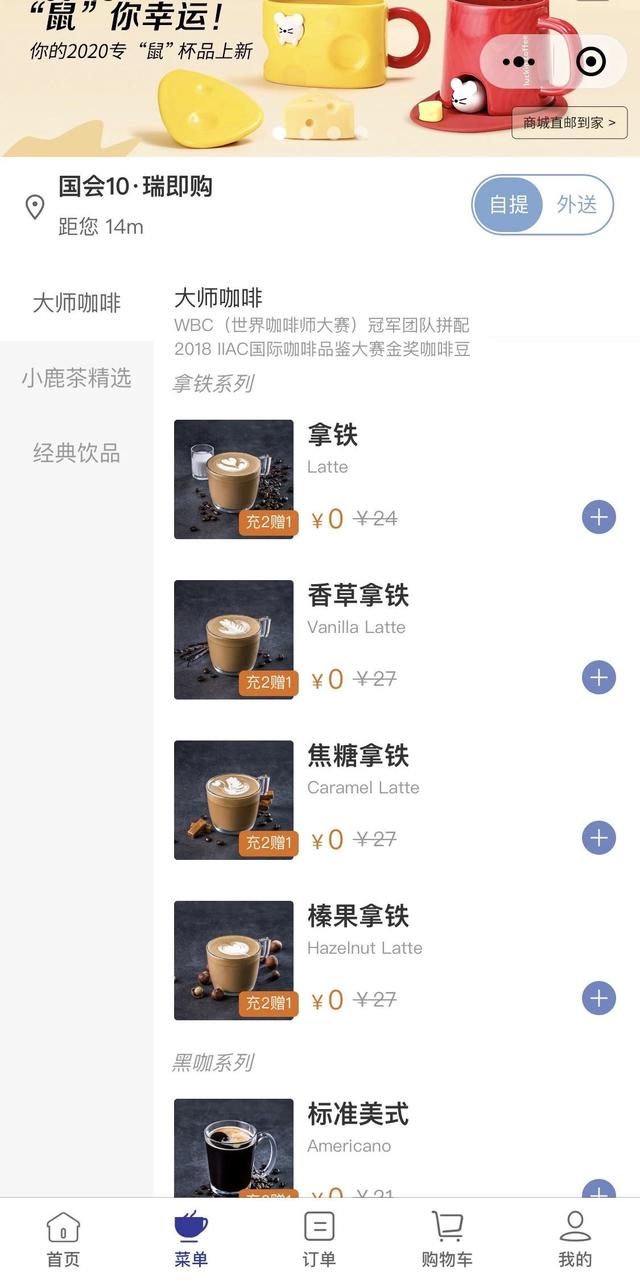
Task: Open the mini program more options menu
Action: 519,62
